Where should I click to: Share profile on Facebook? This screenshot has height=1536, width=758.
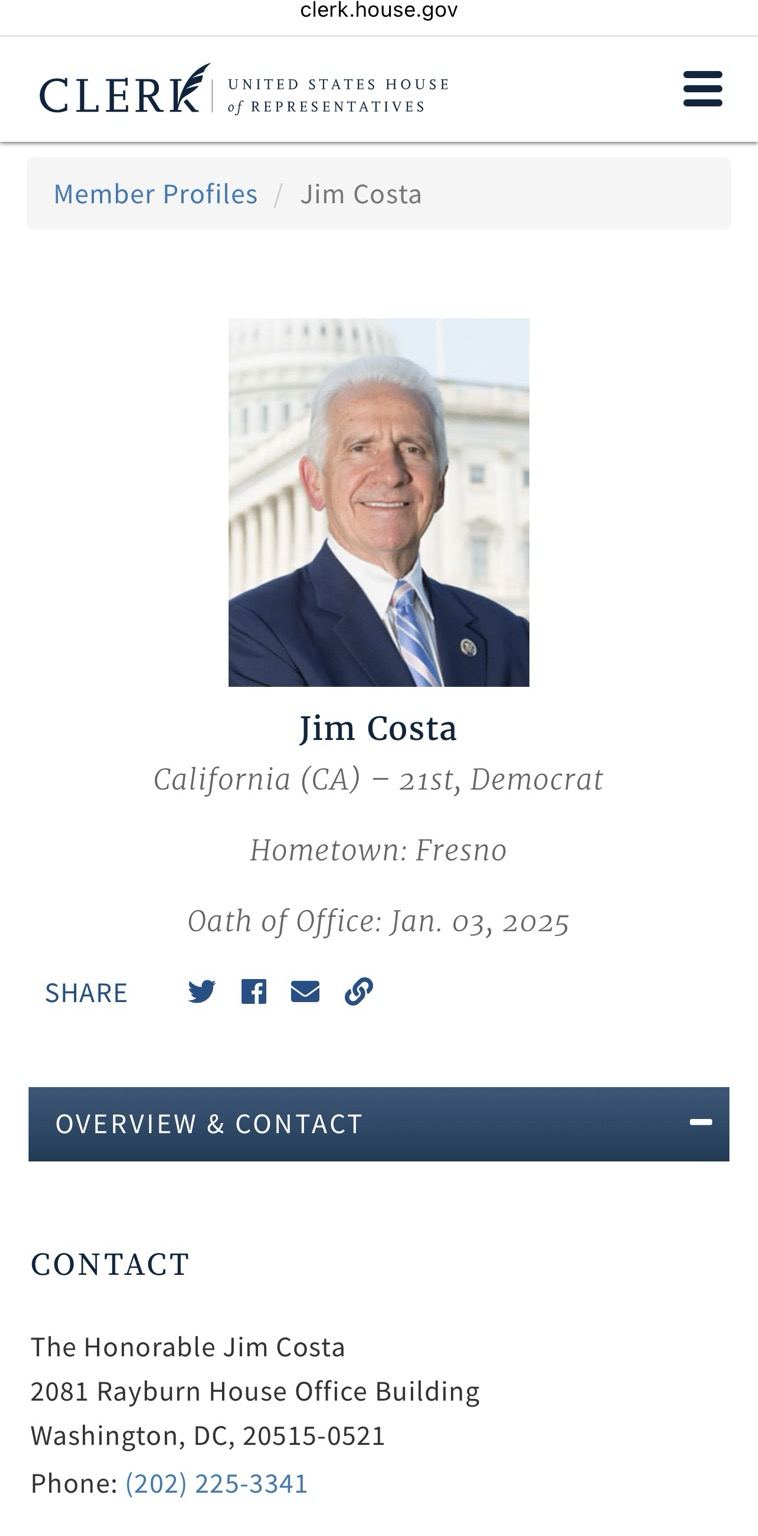(x=253, y=991)
